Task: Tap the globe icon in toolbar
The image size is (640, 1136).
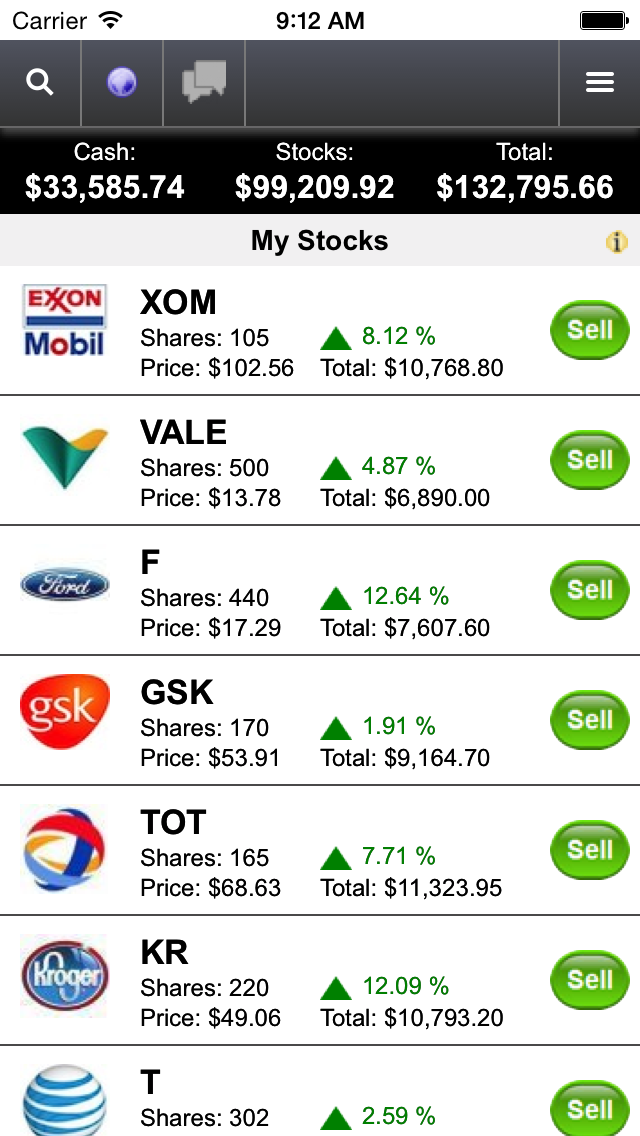Action: [122, 83]
